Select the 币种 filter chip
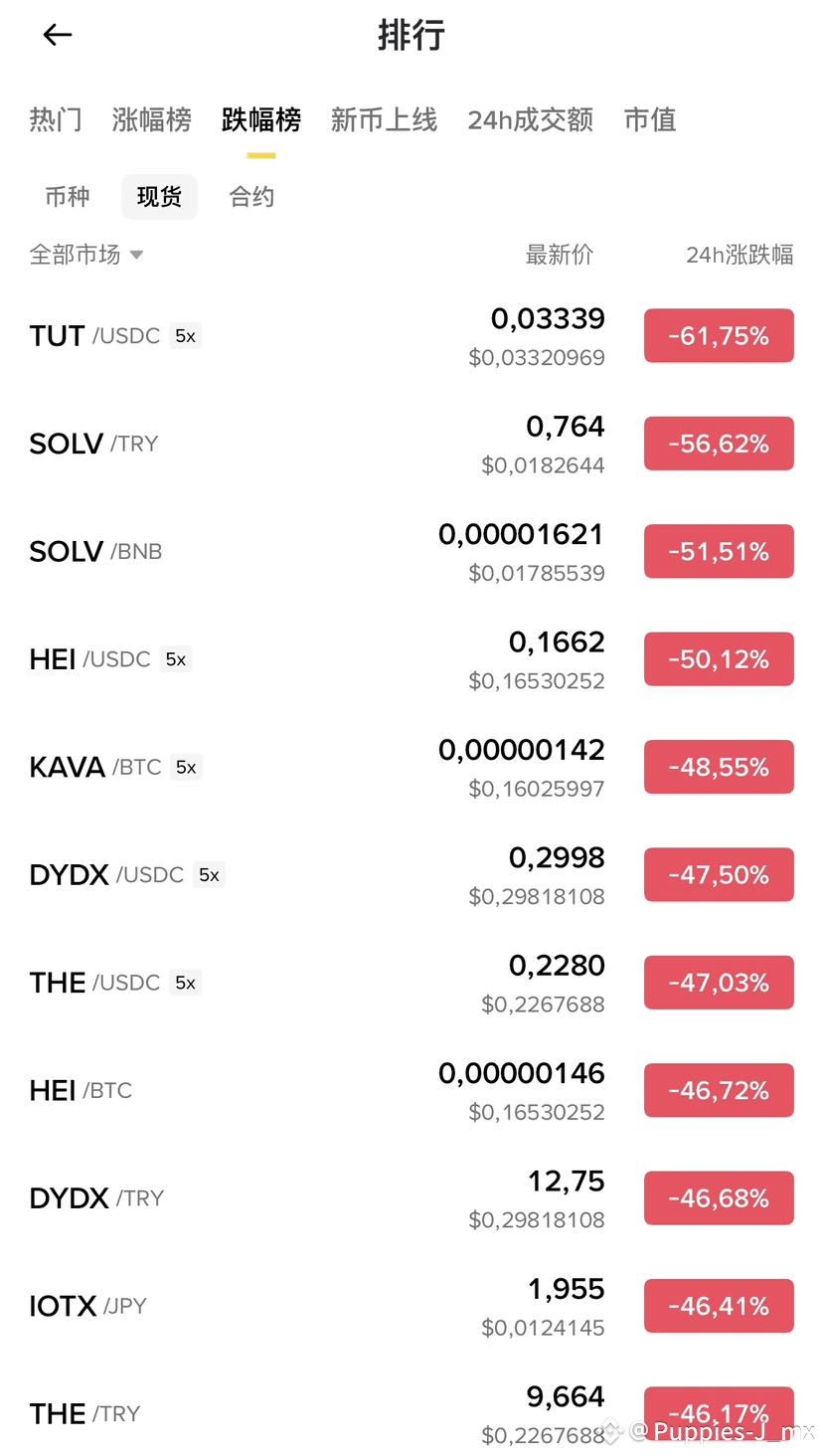This screenshot has height=1456, width=823. (68, 197)
